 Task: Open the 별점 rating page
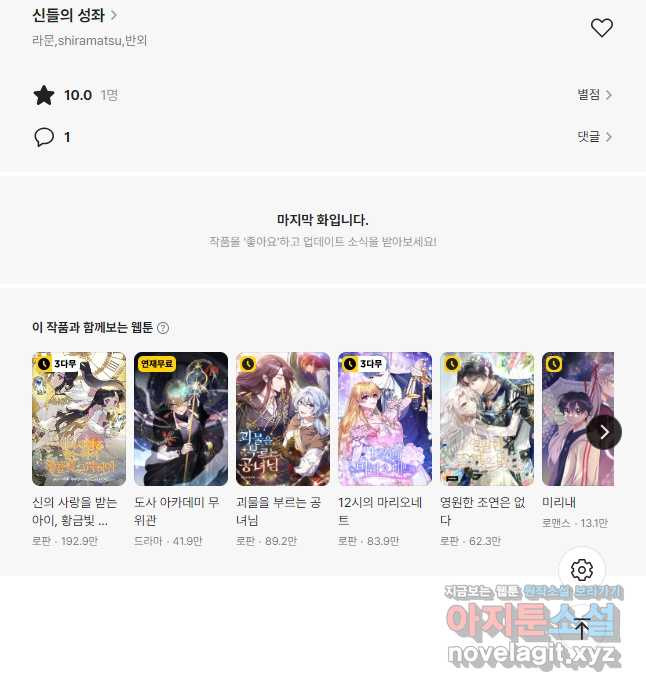(594, 95)
